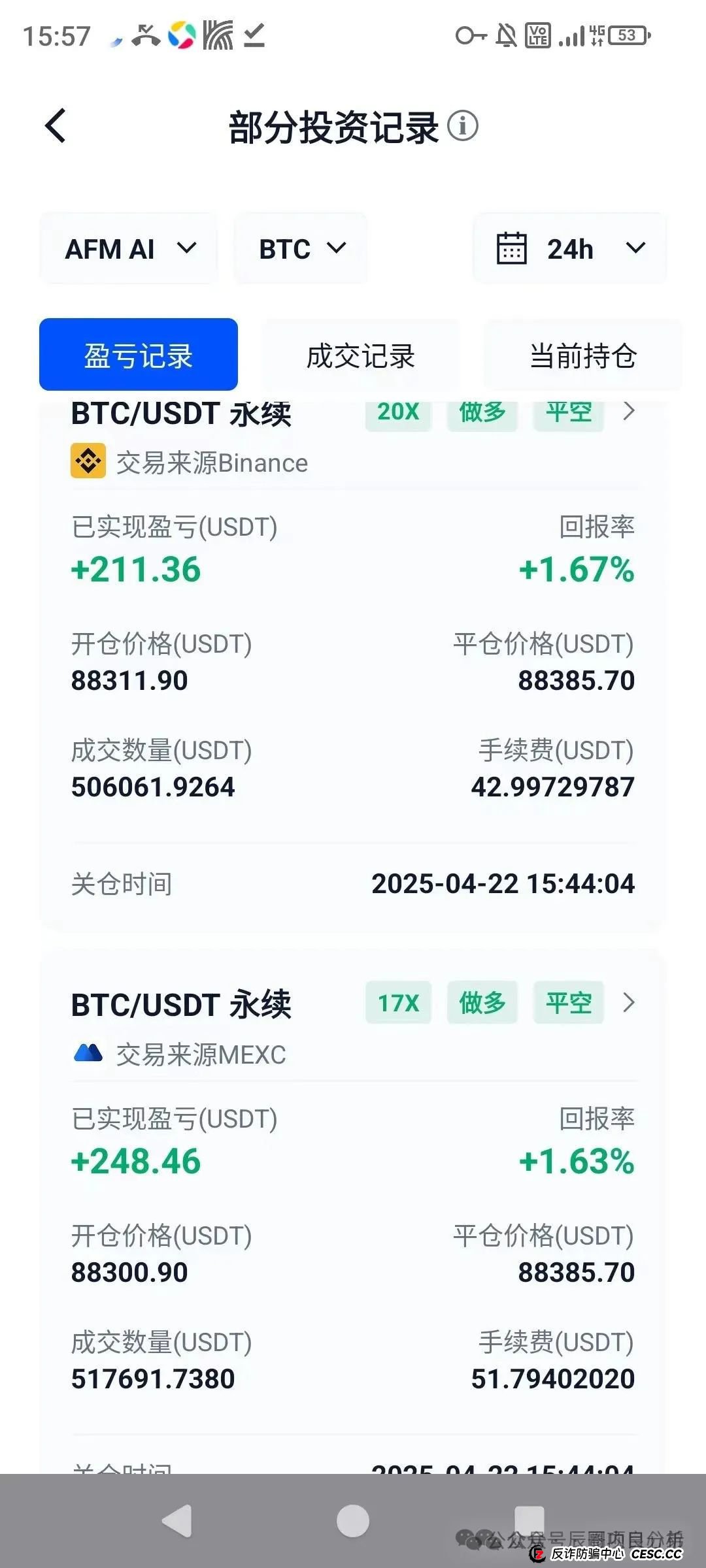The height and width of the screenshot is (1568, 706).
Task: Tap the arrow next to MEXC BTC/USDT record
Action: (629, 1002)
